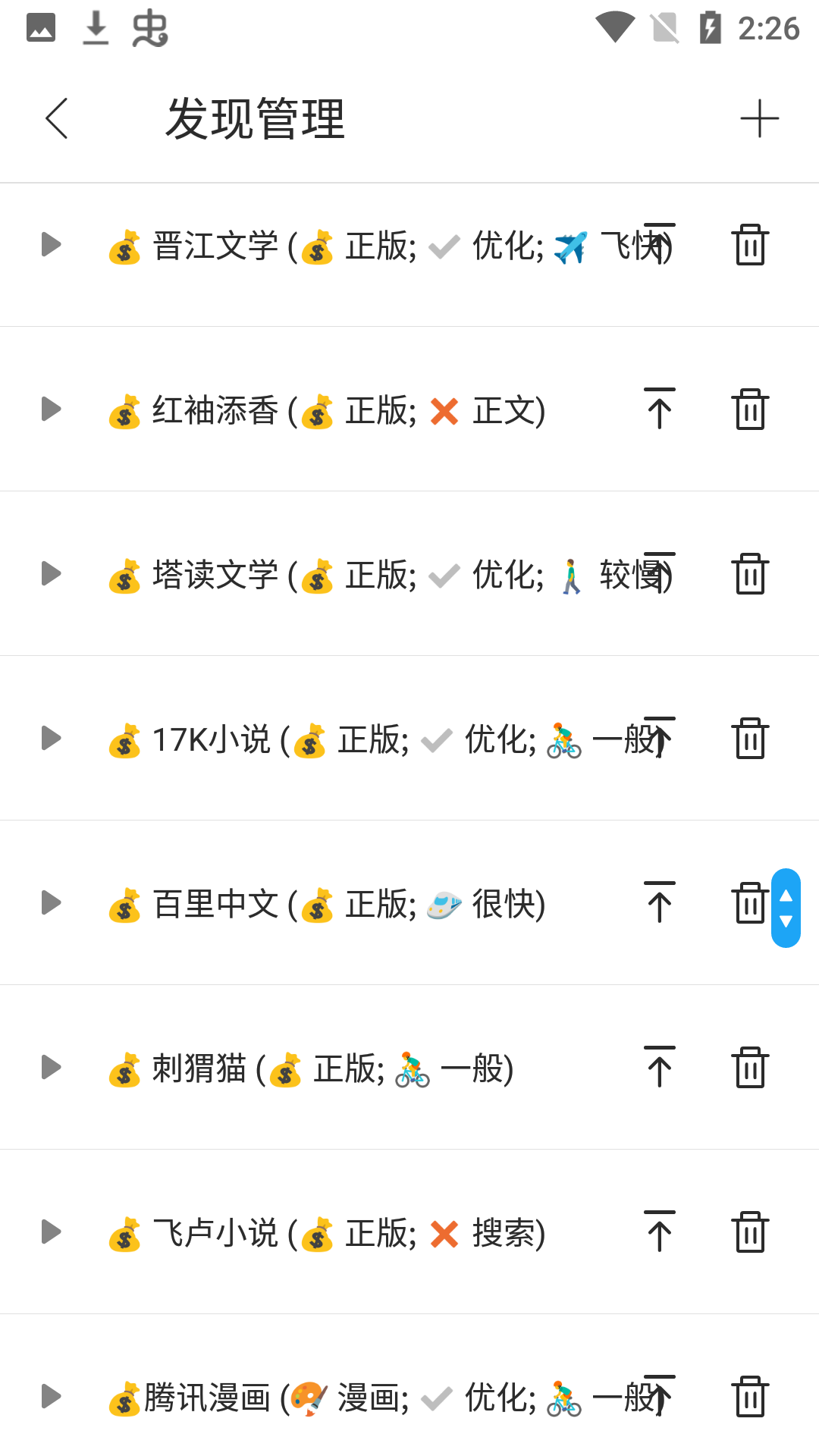Image resolution: width=819 pixels, height=1456 pixels.
Task: Expand the 17K小说 discovery group
Action: tap(51, 738)
